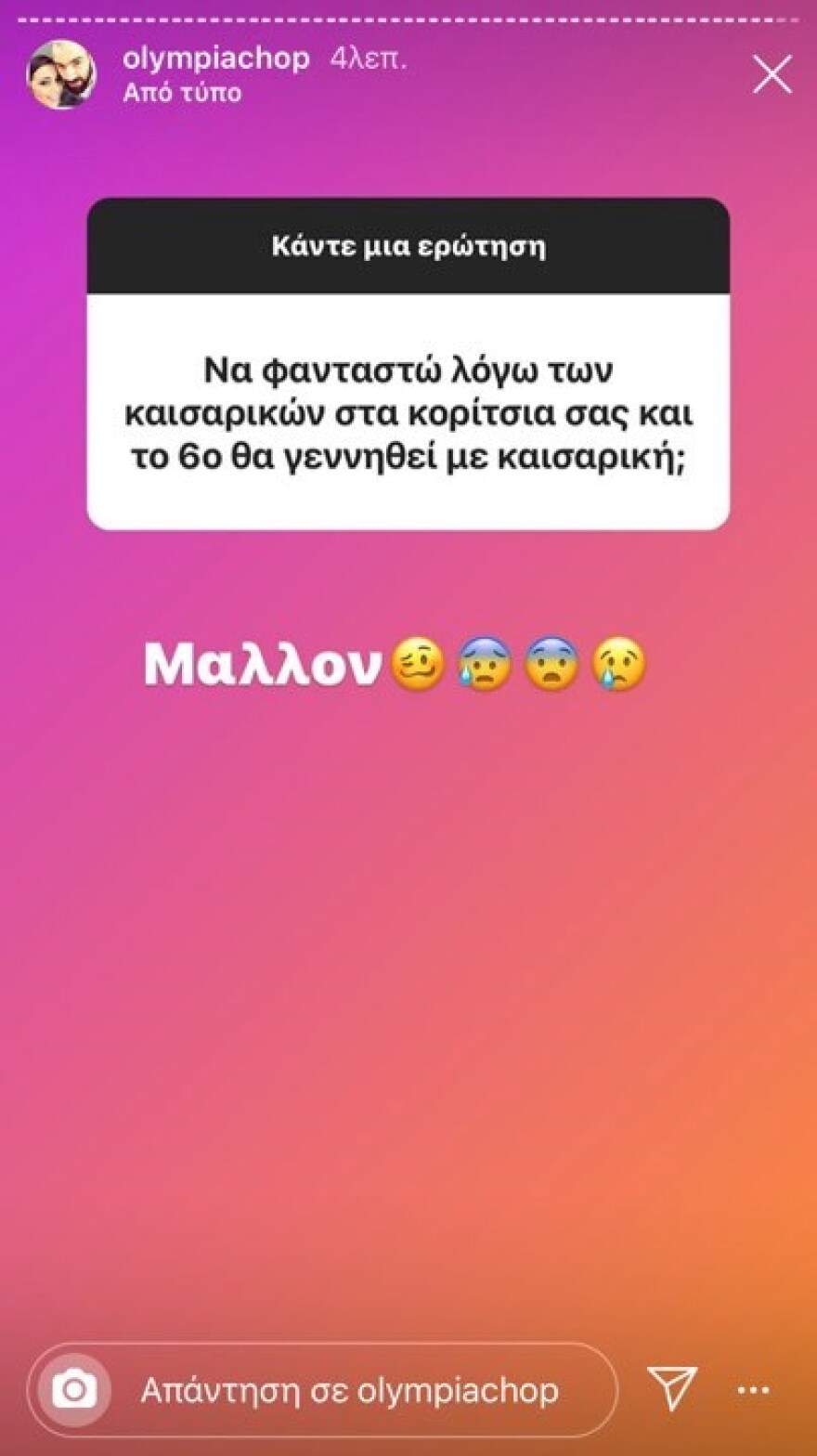
Task: Tap the 'Από τύπο' attribution link
Action: tap(181, 91)
